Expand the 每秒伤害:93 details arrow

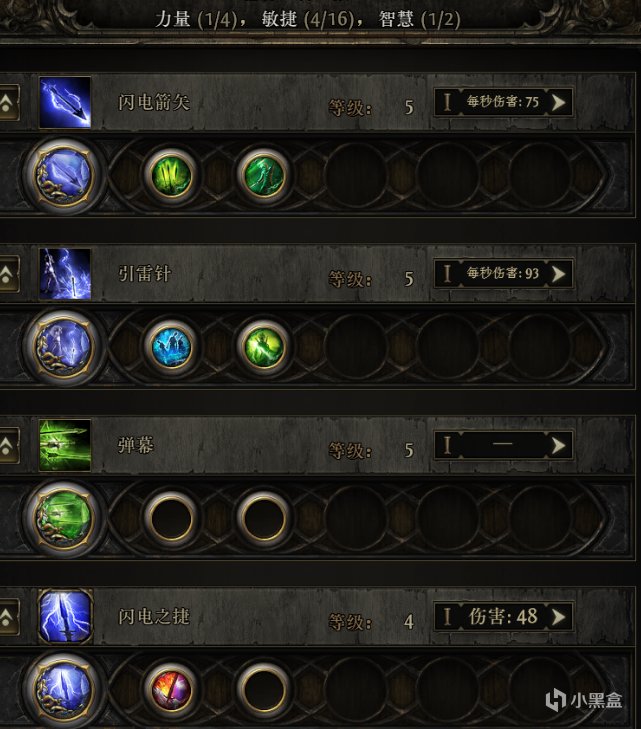tap(559, 273)
